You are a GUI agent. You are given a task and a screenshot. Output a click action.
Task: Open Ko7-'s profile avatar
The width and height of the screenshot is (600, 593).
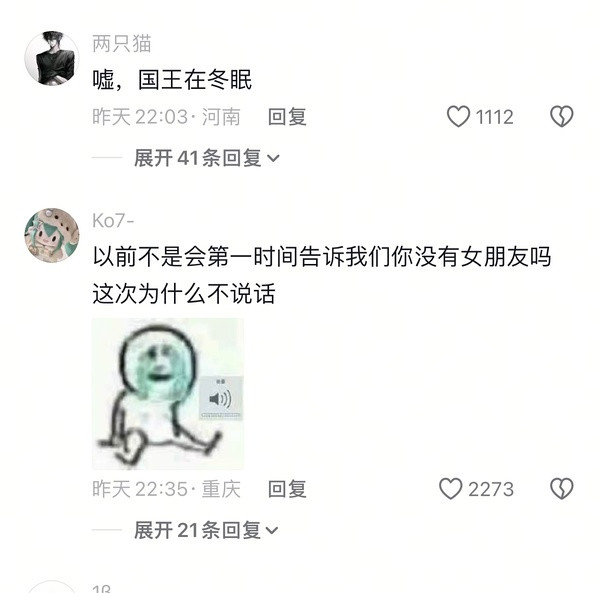tap(51, 236)
